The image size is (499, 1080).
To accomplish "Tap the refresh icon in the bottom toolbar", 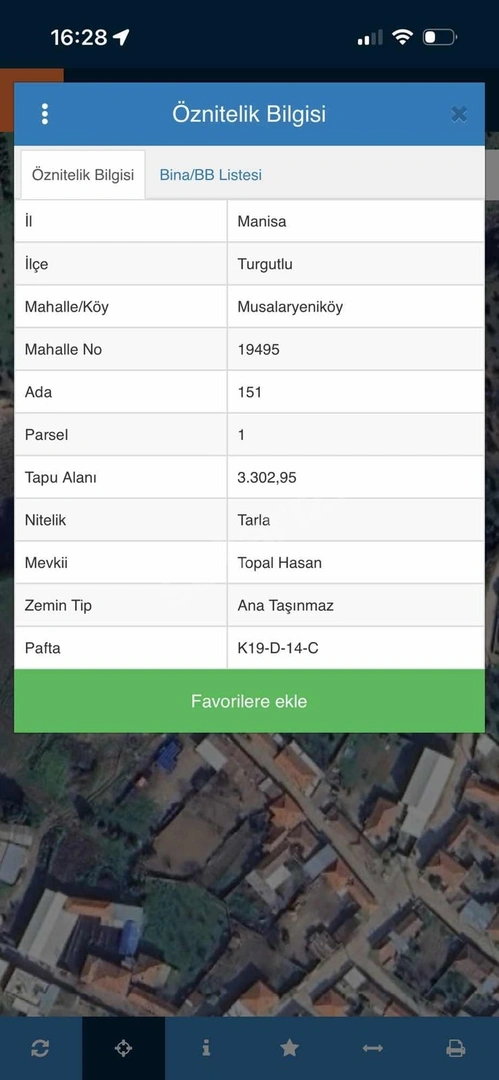I will 40,1048.
